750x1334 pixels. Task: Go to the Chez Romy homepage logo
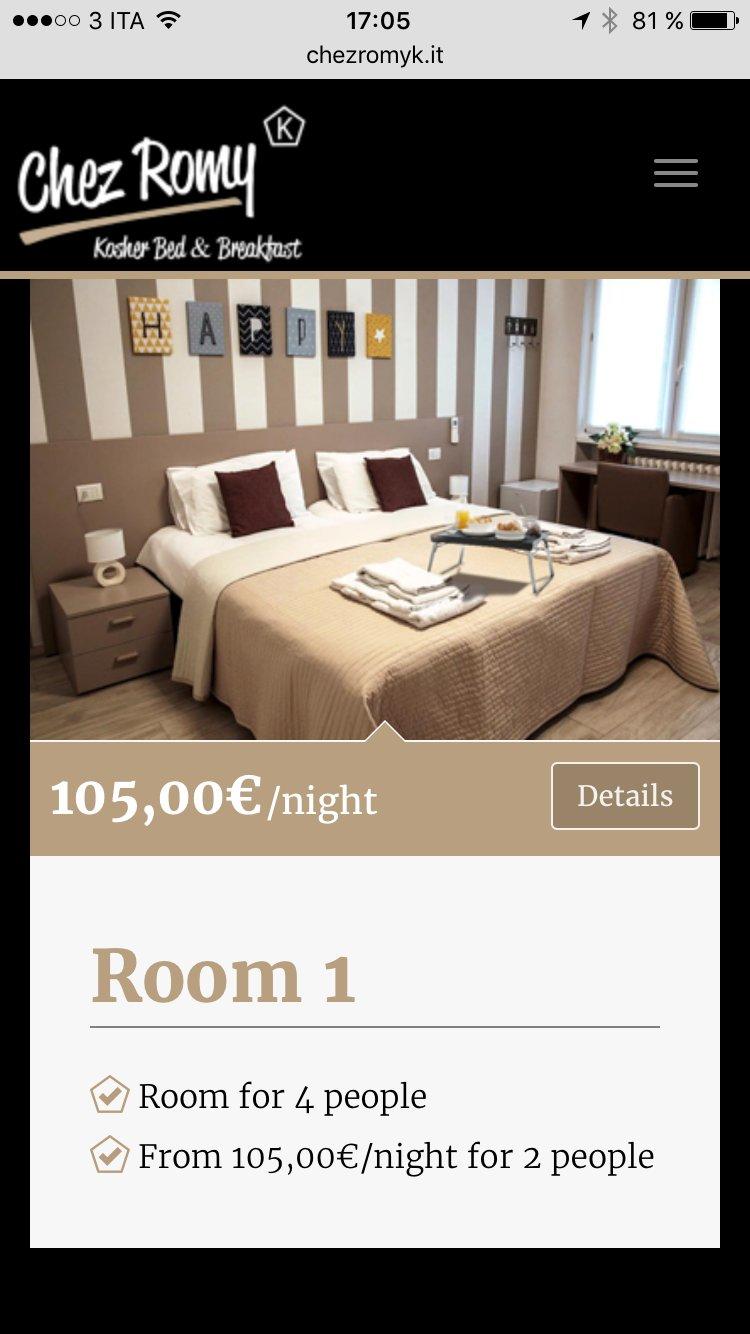[160, 187]
